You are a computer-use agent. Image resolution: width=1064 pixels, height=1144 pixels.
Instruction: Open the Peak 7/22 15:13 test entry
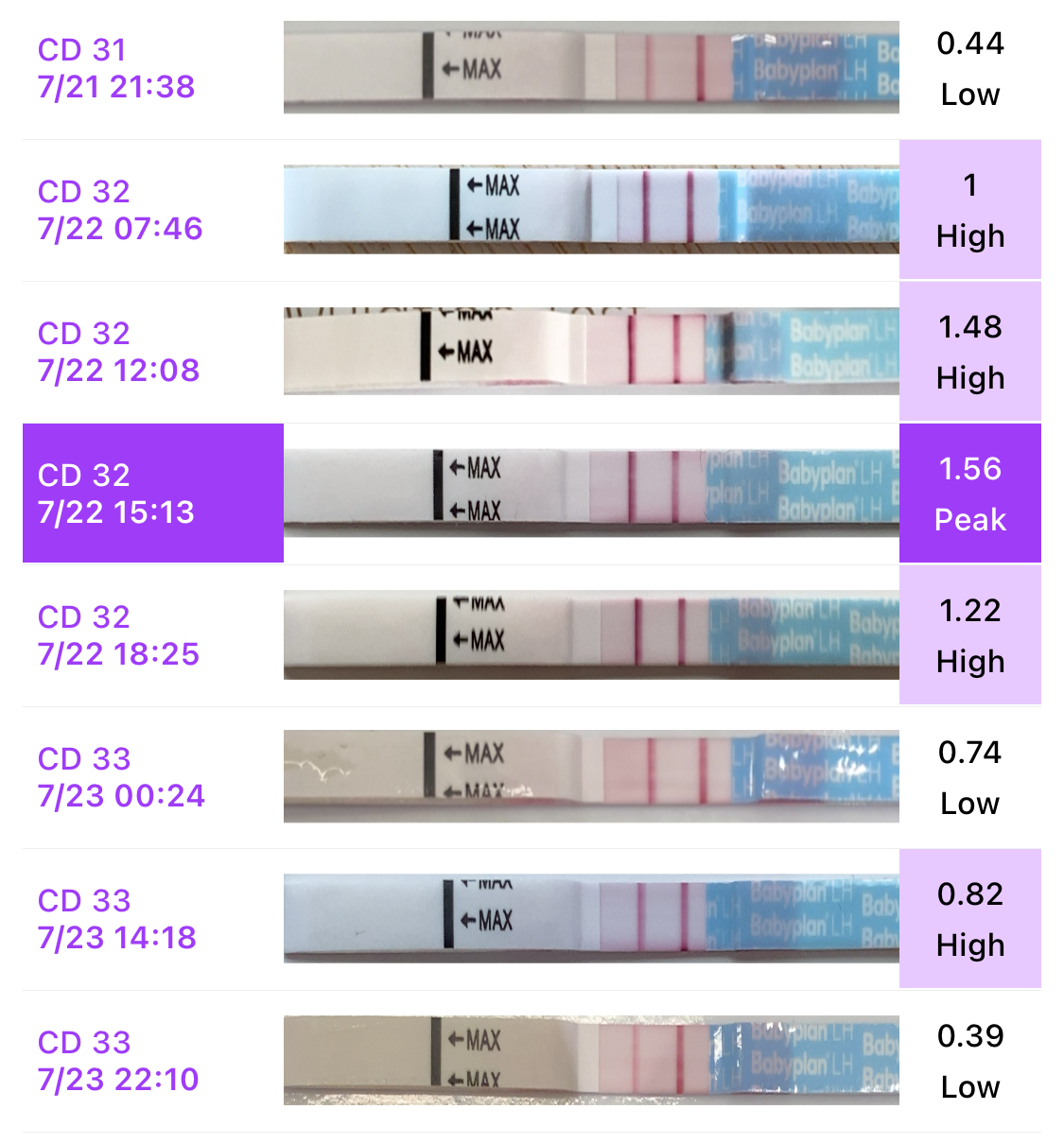(x=116, y=494)
